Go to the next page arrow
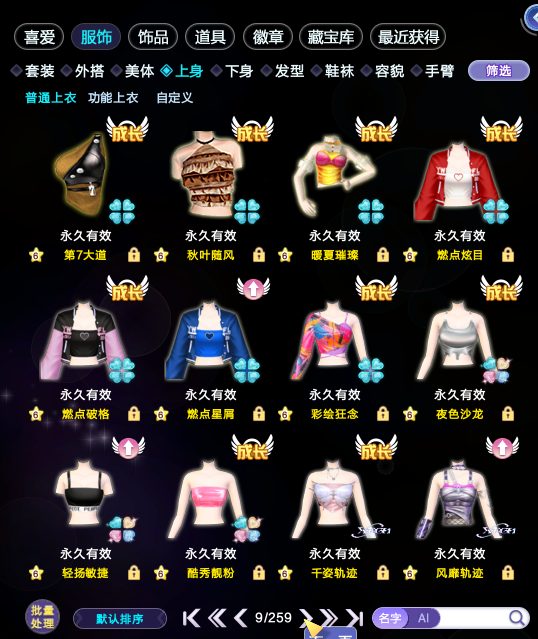This screenshot has width=538, height=639. click(x=305, y=618)
